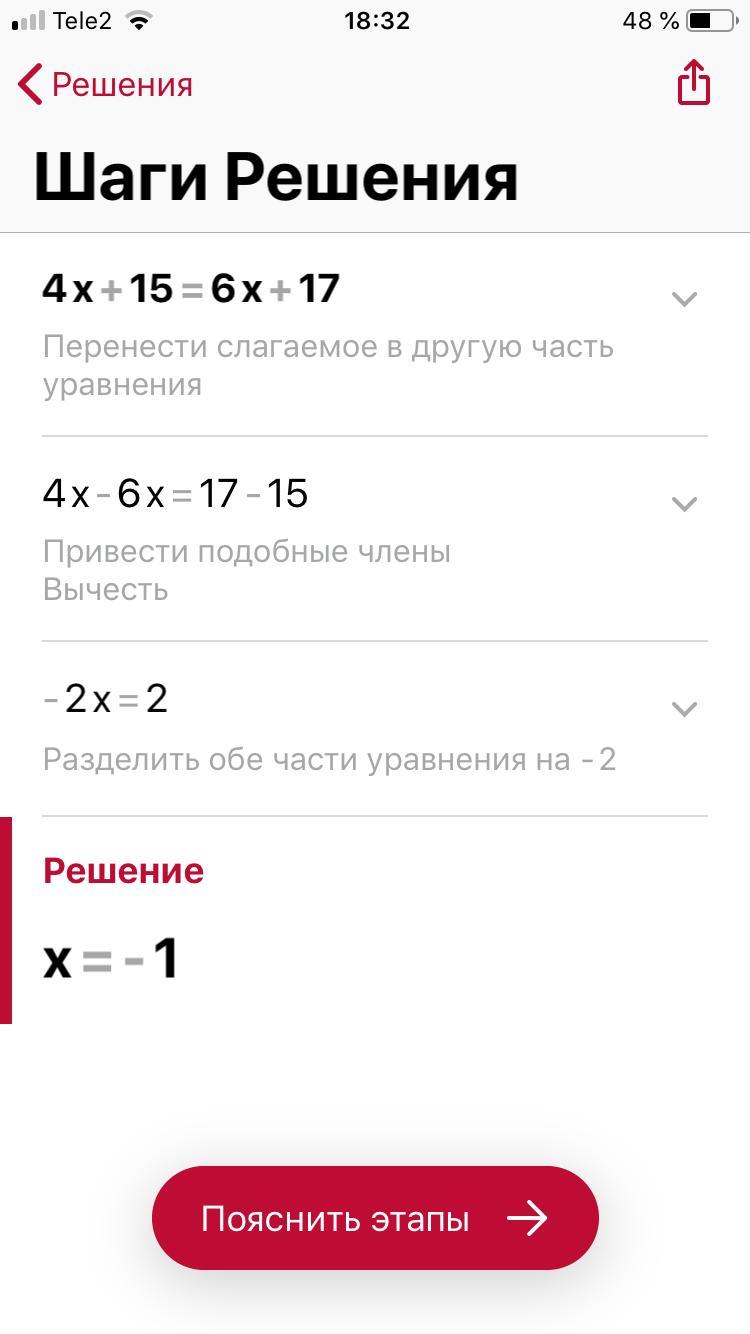Expand the −2x=2 step

(684, 708)
